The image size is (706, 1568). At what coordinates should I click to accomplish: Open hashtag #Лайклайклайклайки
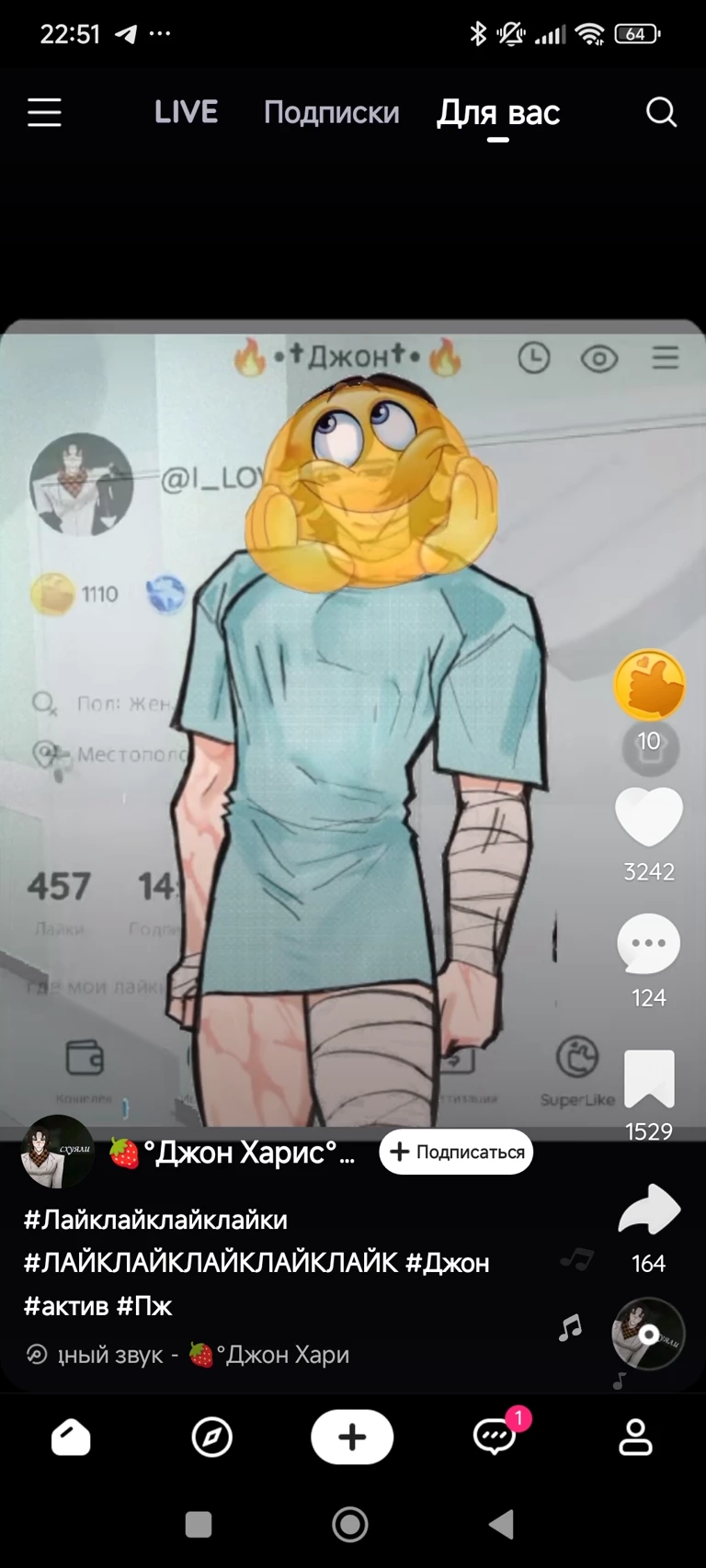coord(155,1220)
